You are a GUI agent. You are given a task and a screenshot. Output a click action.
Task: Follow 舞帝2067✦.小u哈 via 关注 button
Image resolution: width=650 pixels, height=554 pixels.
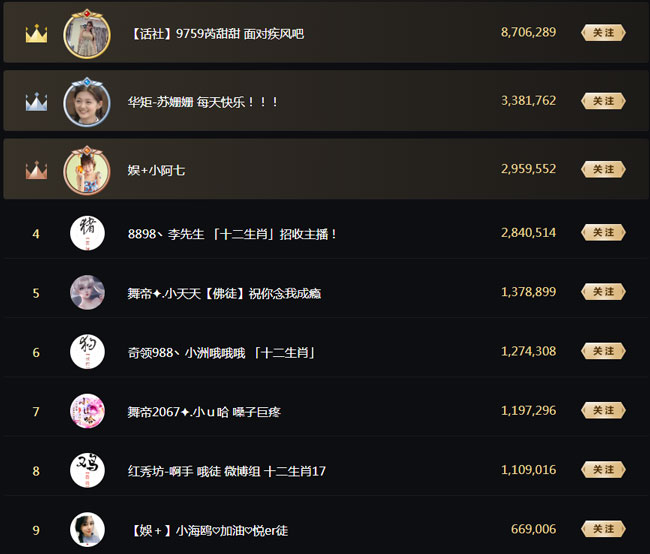tap(604, 411)
